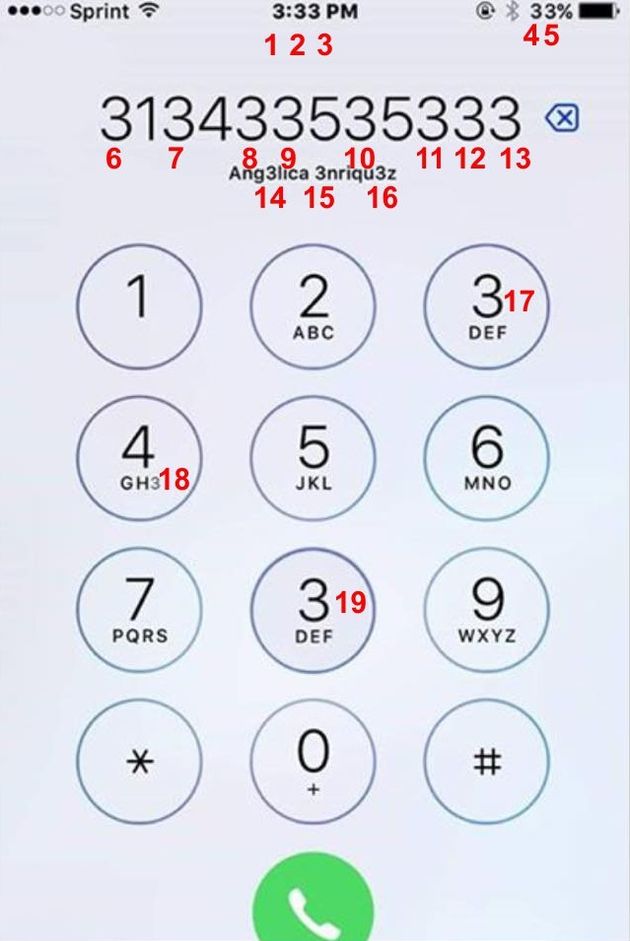Dial digit 1 on keypad
This screenshot has width=630, height=941.
tap(139, 305)
